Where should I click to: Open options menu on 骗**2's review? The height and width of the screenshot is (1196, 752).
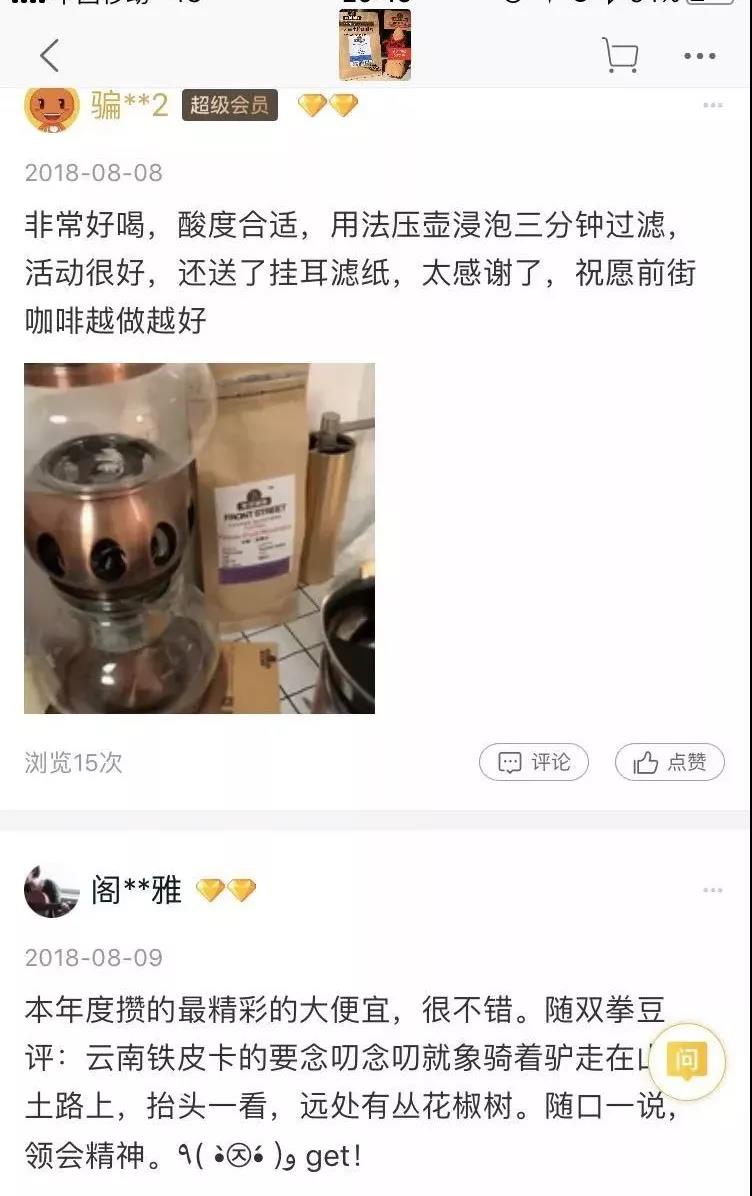click(x=712, y=106)
